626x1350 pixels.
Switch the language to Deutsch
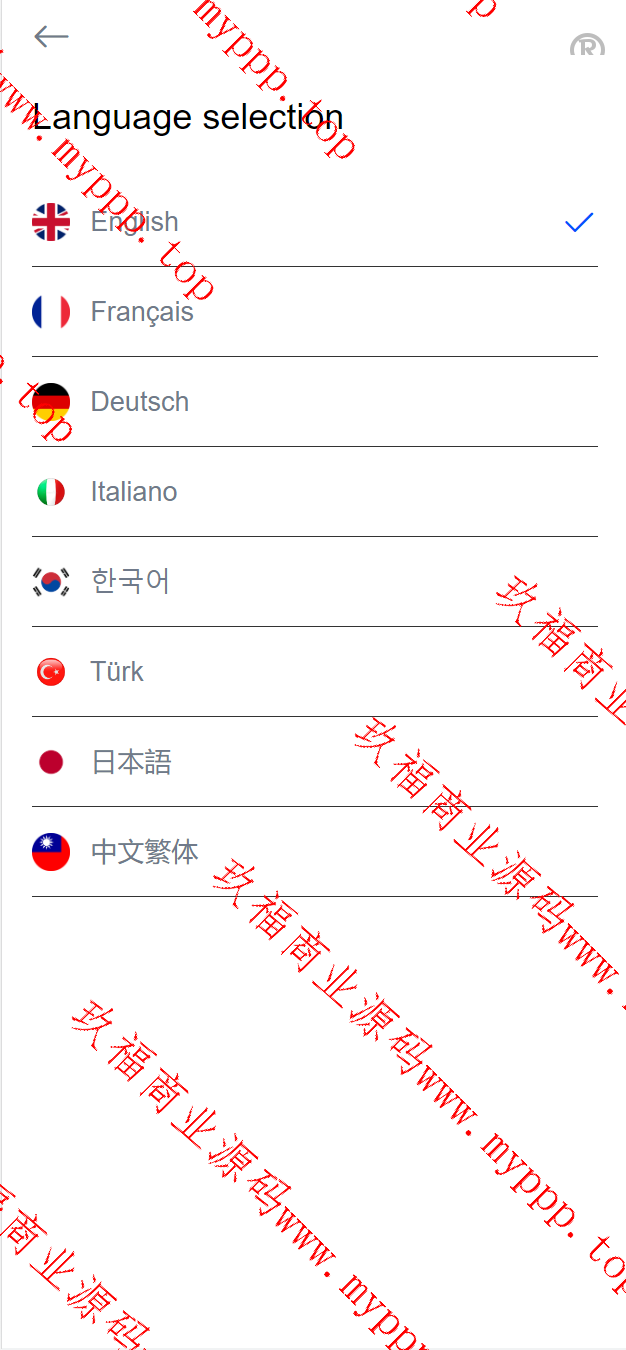click(x=140, y=402)
